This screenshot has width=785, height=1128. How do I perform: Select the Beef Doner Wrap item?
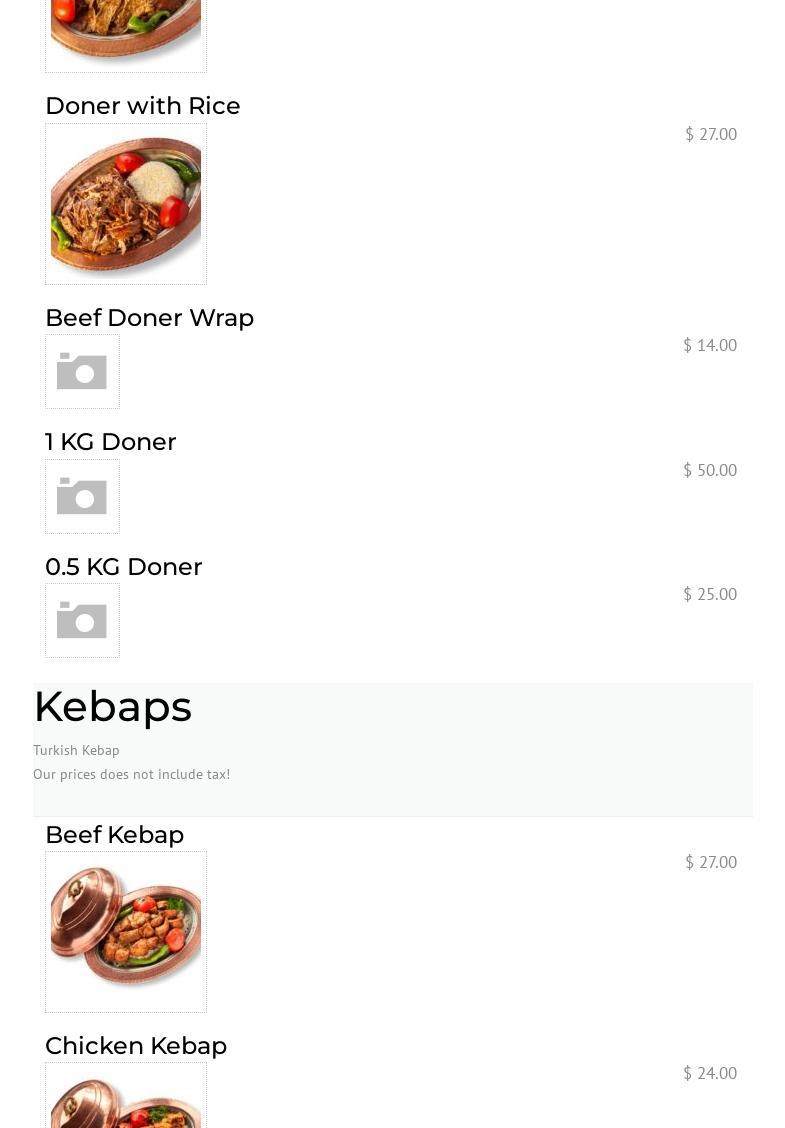[x=149, y=318]
